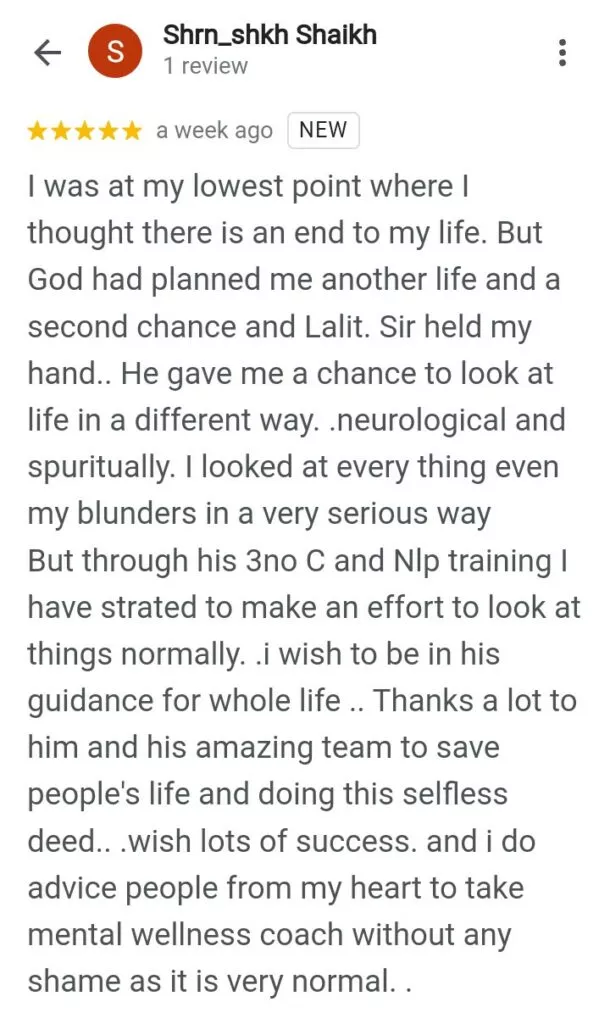View Shrn_shkh Shaikh's reviewer profile
610x1024 pixels.
coord(269,36)
